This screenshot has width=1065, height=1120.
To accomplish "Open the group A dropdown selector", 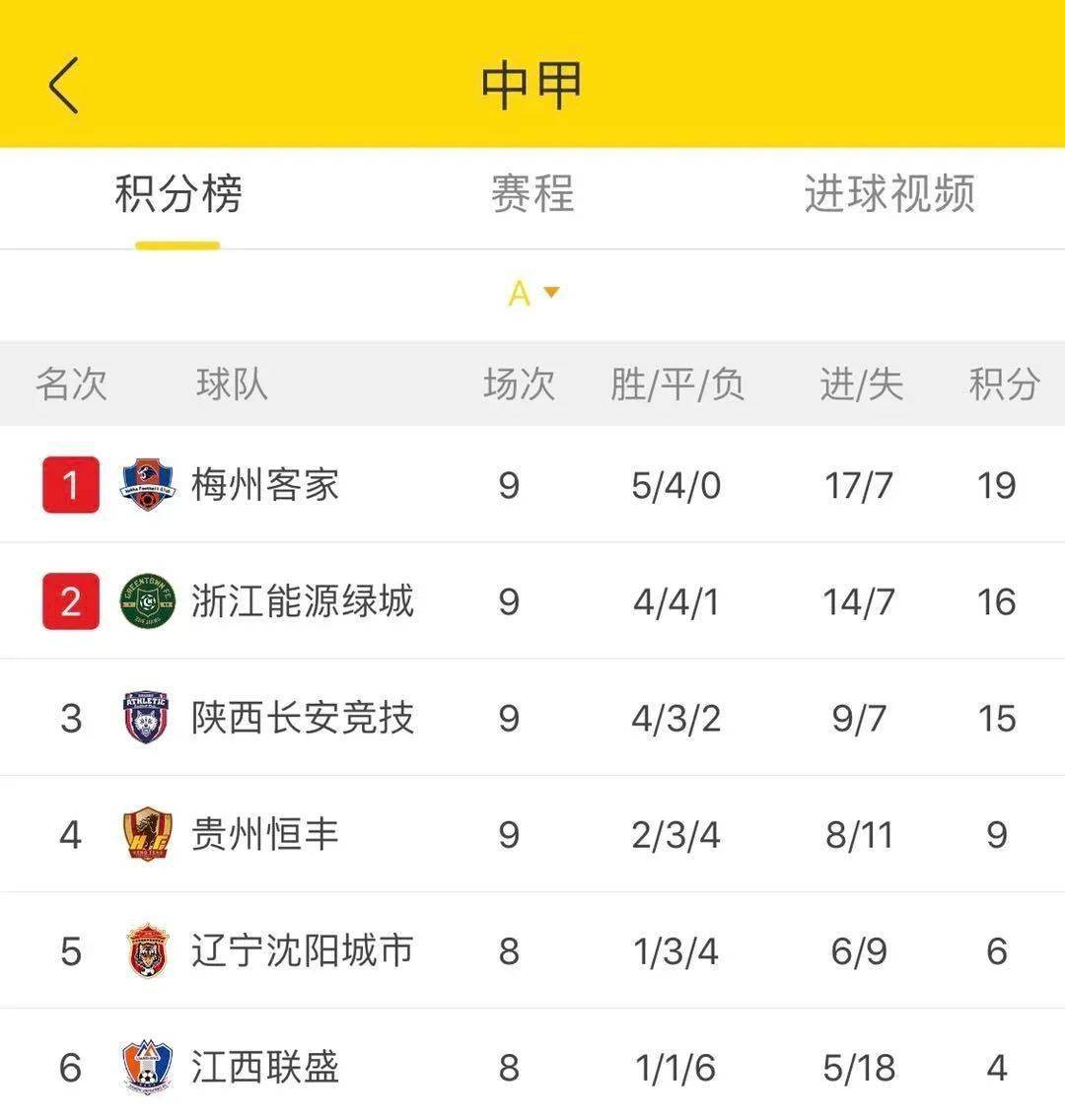I will (532, 292).
